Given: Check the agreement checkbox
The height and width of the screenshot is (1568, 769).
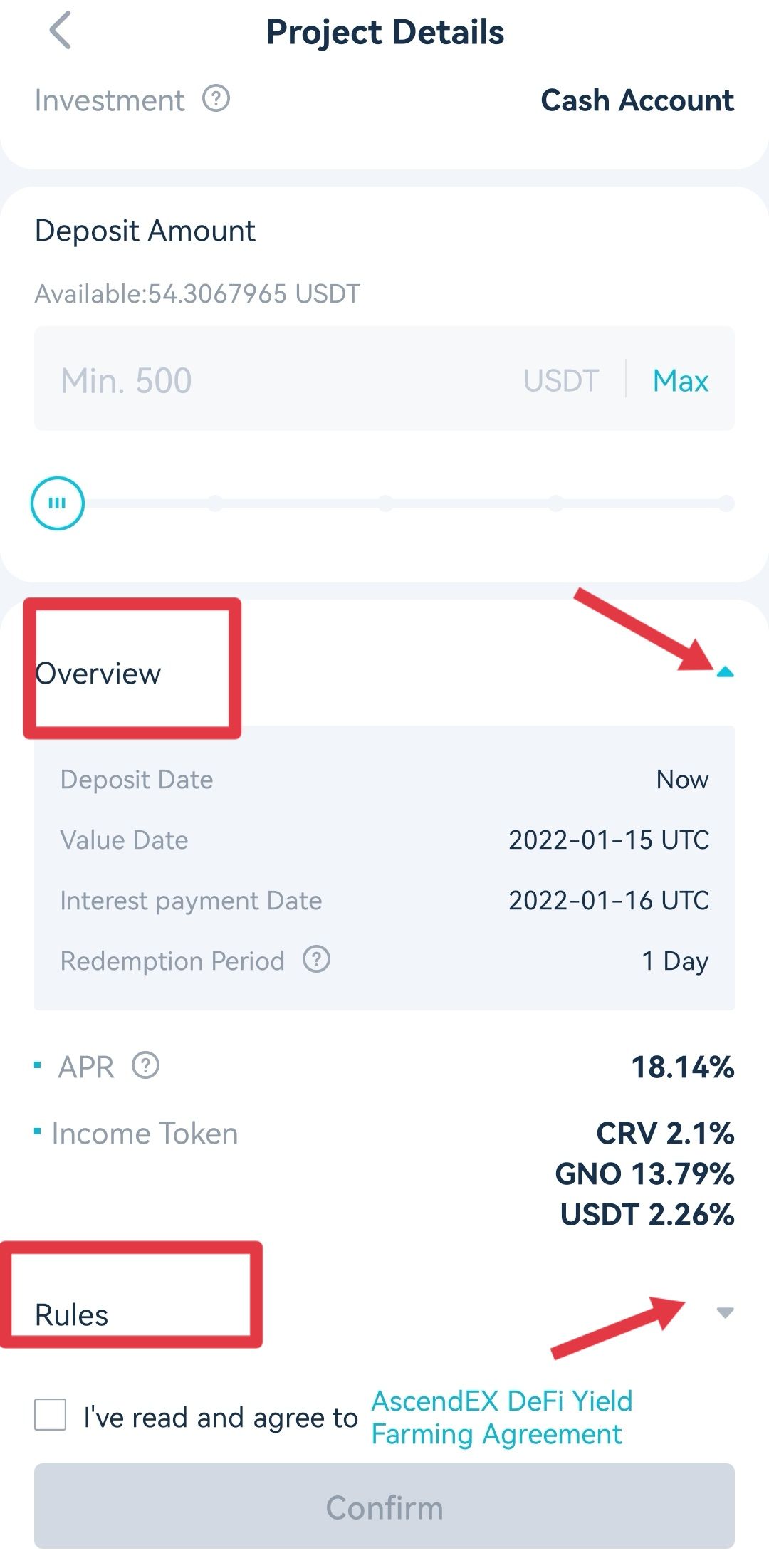Looking at the screenshot, I should click(51, 1414).
